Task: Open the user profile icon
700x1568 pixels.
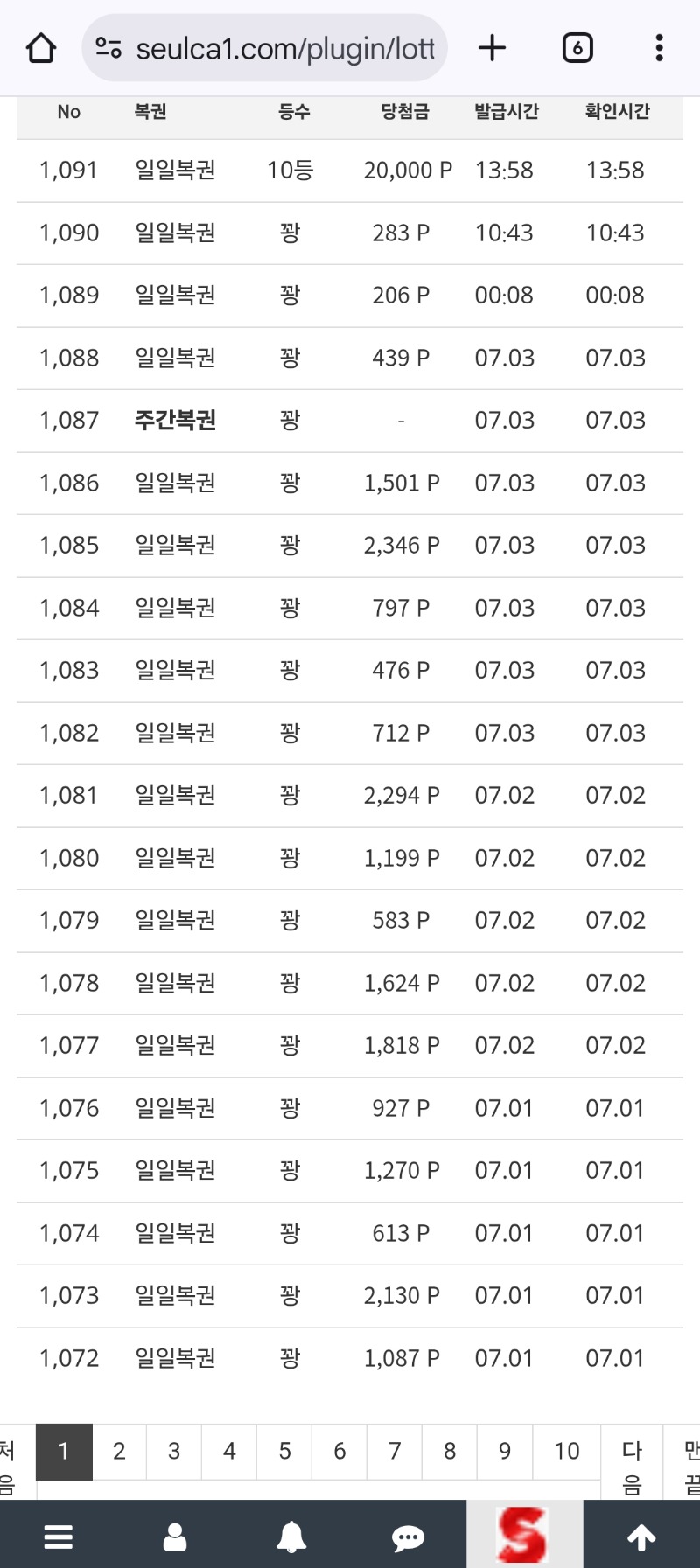Action: pyautogui.click(x=175, y=1537)
